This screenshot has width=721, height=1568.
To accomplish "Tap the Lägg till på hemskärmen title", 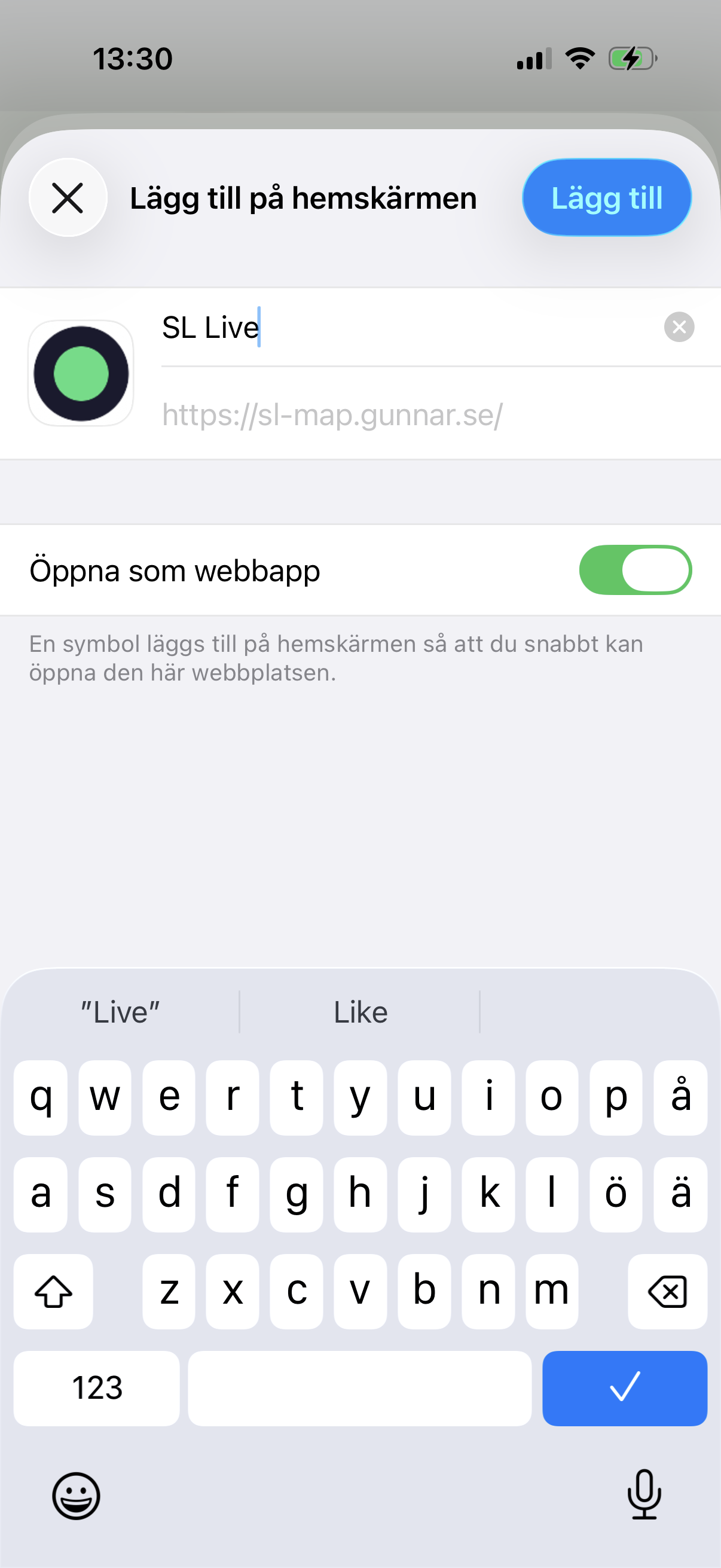I will click(x=303, y=197).
